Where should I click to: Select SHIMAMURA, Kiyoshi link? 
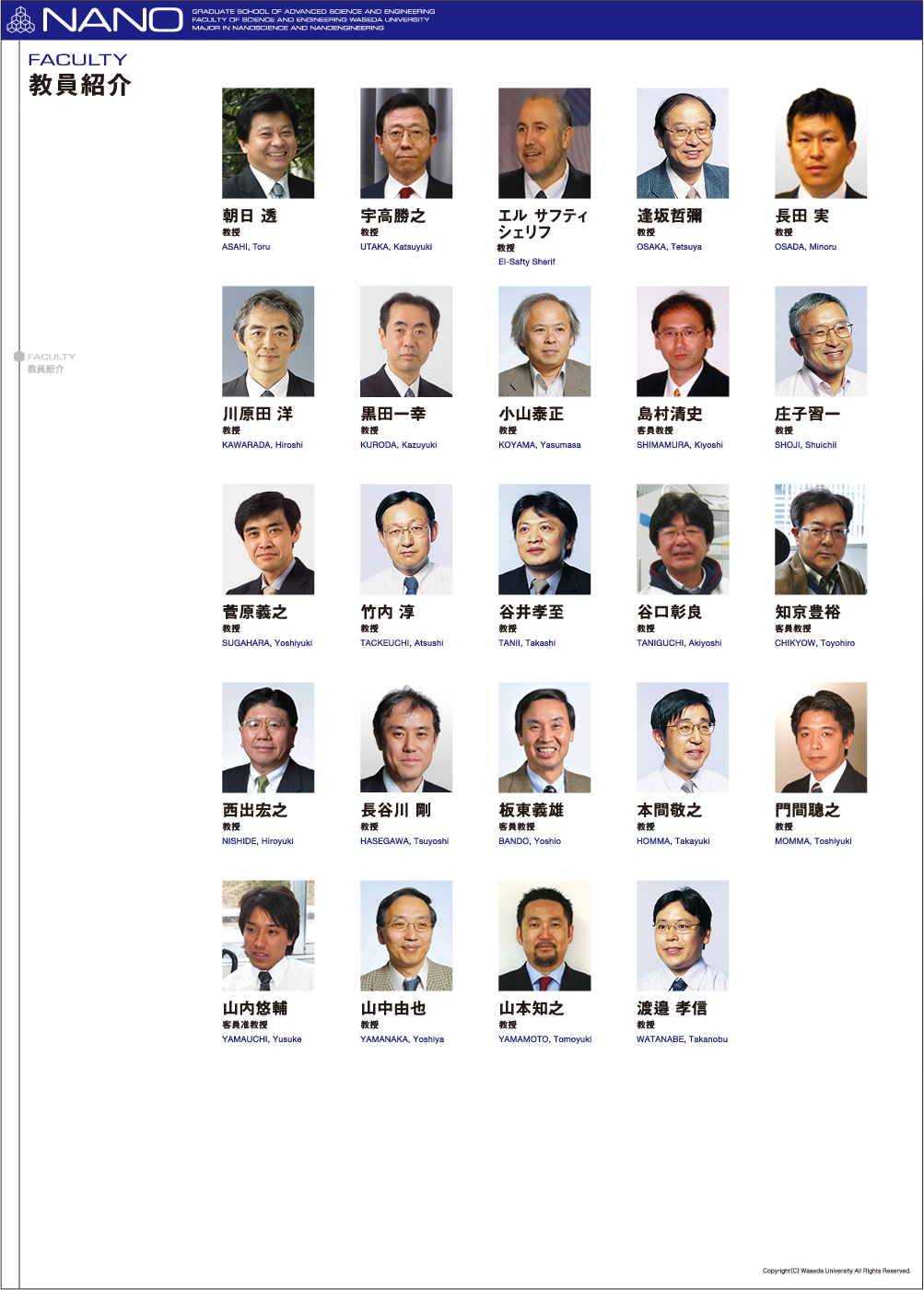click(680, 445)
